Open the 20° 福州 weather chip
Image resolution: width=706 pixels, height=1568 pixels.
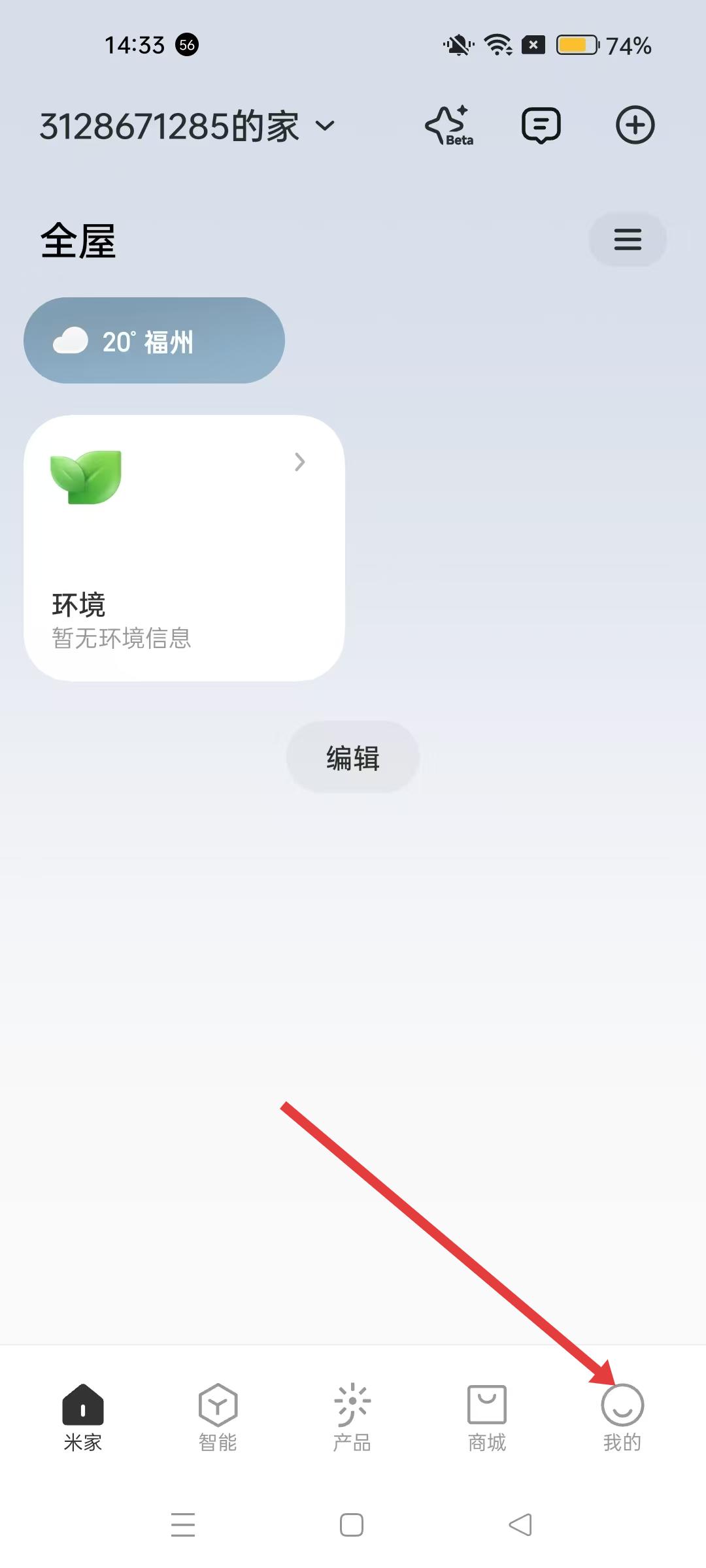[154, 340]
